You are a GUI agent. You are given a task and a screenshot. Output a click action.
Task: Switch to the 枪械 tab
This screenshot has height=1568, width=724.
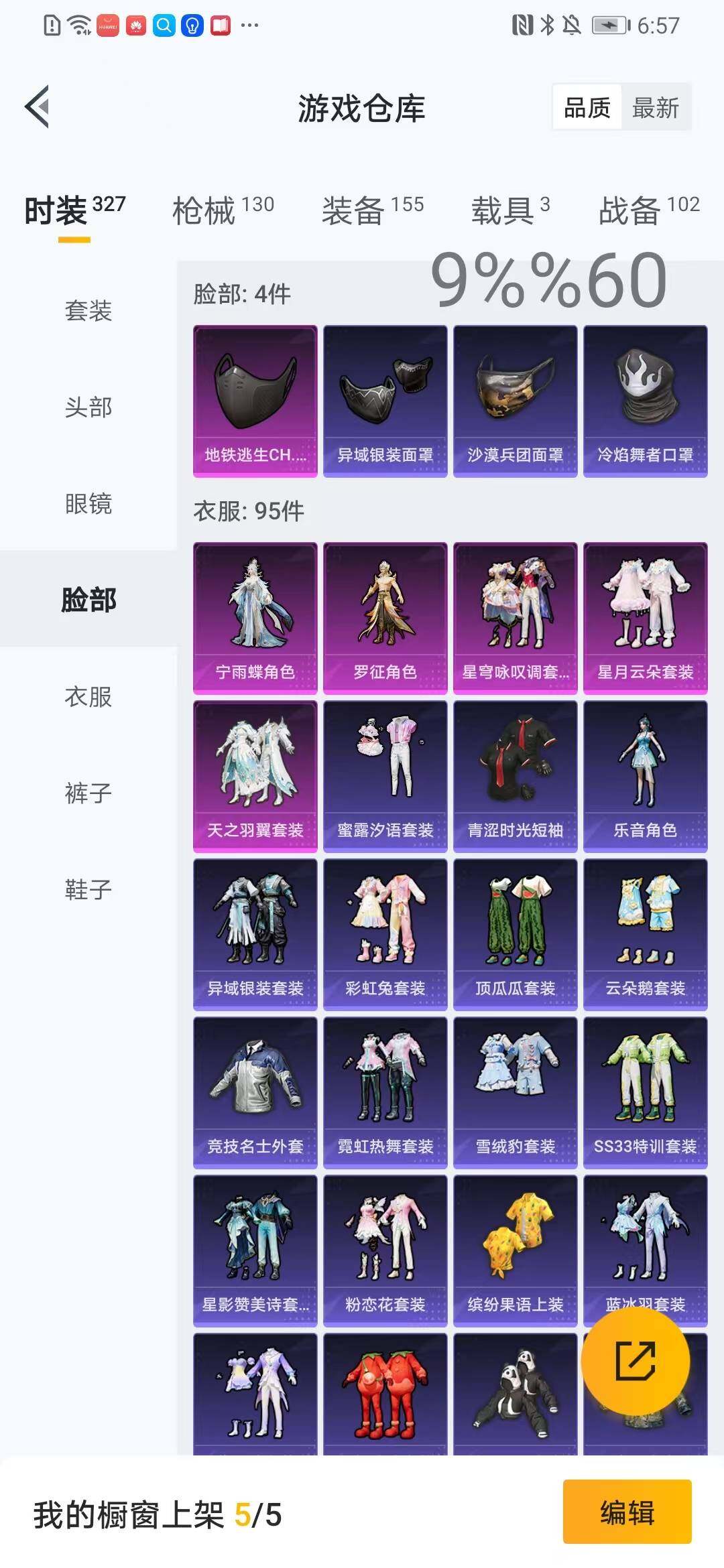223,210
